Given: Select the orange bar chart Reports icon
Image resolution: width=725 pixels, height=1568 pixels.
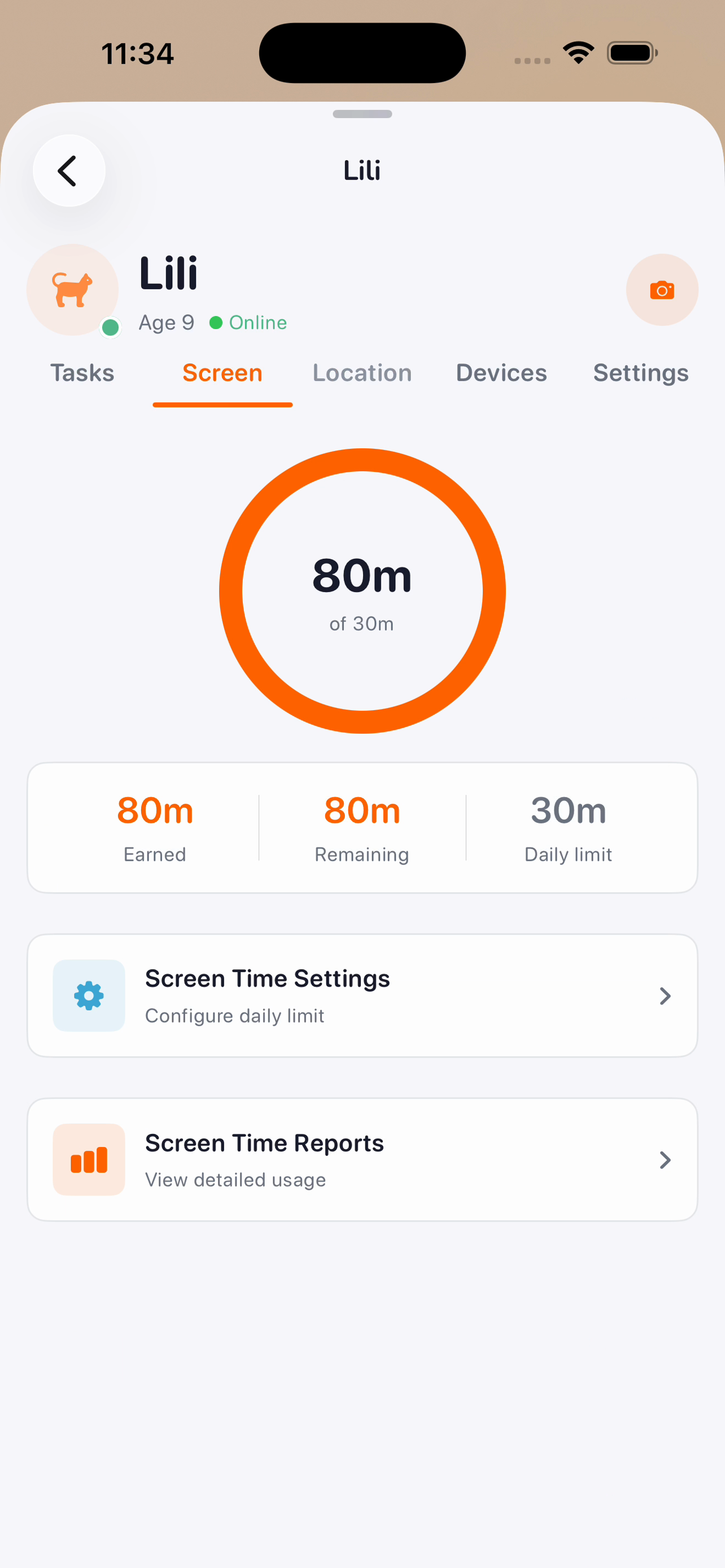Looking at the screenshot, I should point(88,1159).
